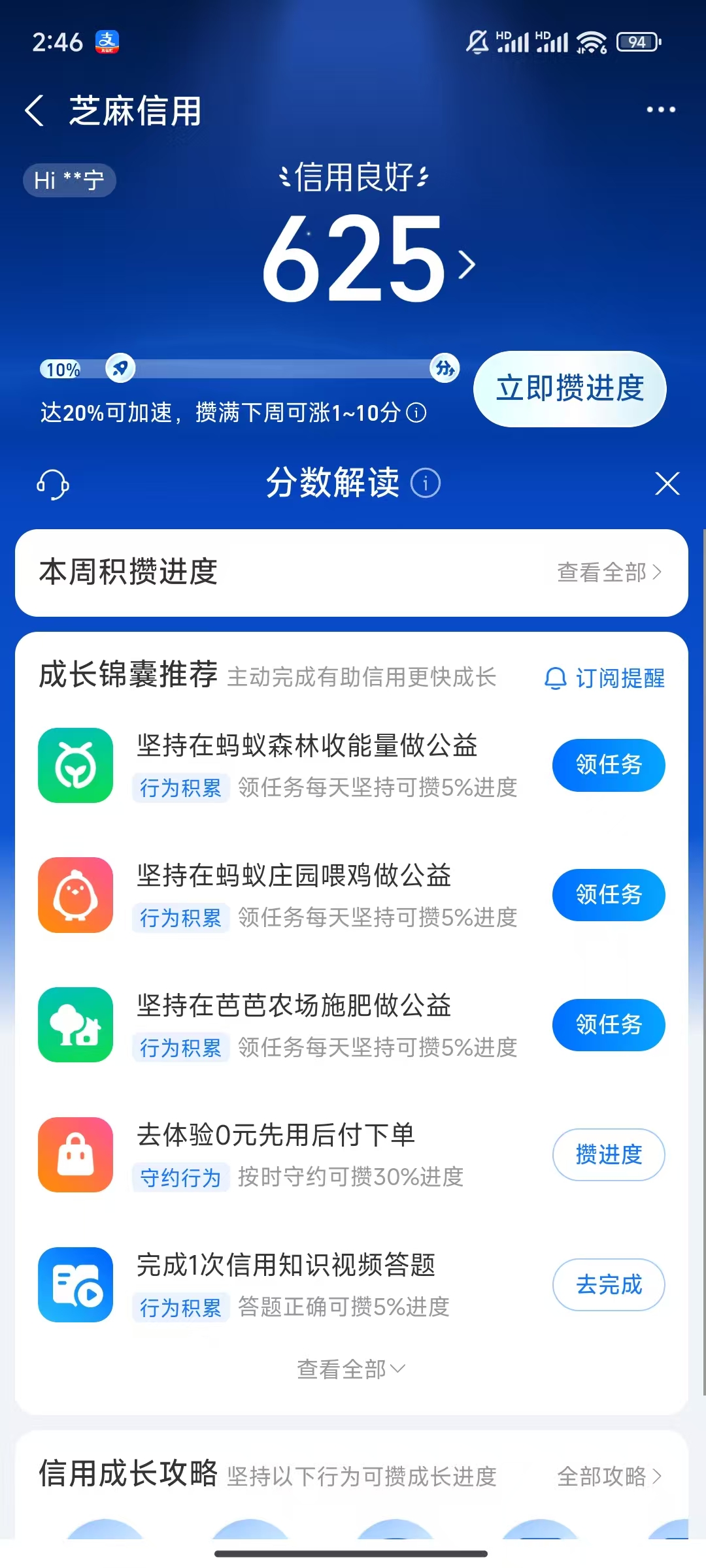The width and height of the screenshot is (706, 1568).
Task: Open 全部攻略 in 信用成长攻略
Action: click(x=609, y=1476)
